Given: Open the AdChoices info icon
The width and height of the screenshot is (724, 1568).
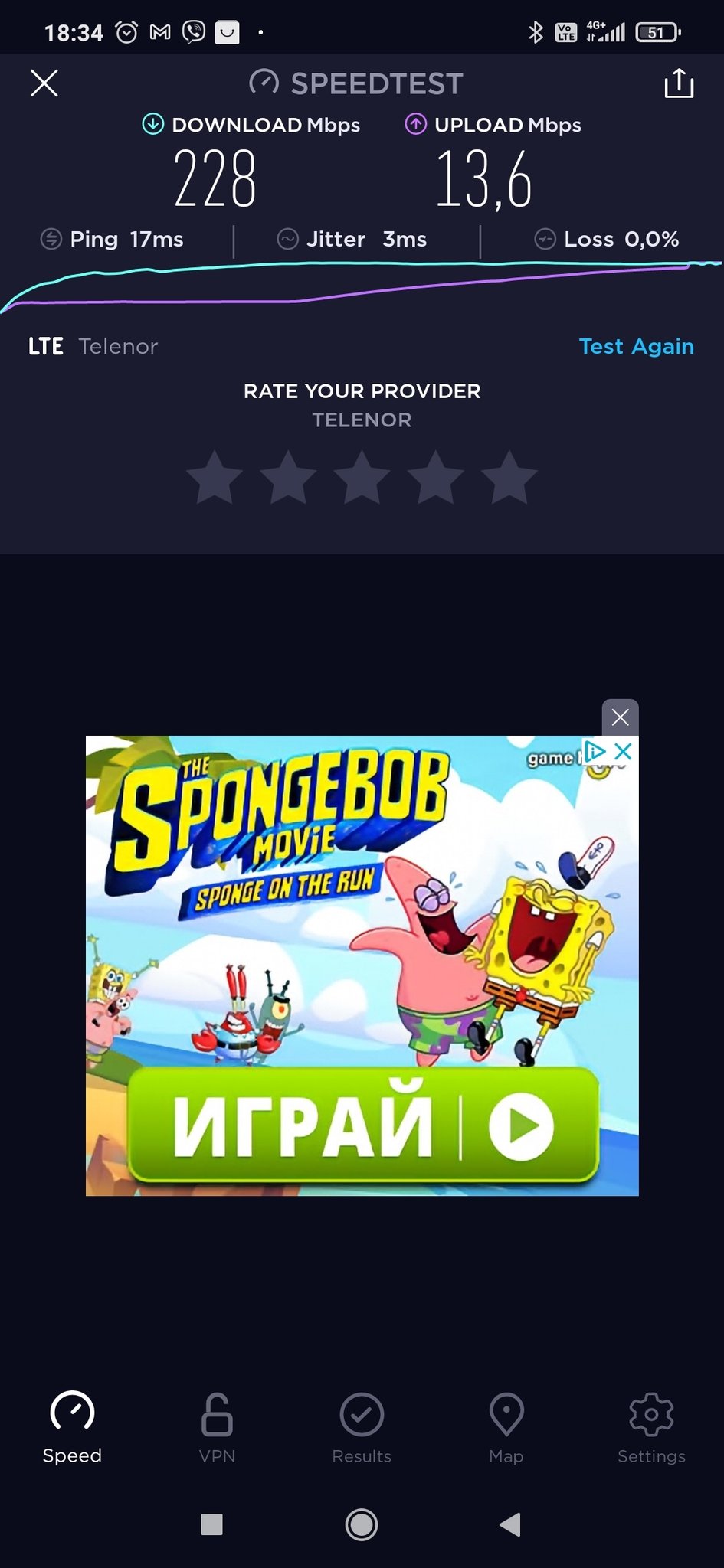Looking at the screenshot, I should (x=595, y=751).
